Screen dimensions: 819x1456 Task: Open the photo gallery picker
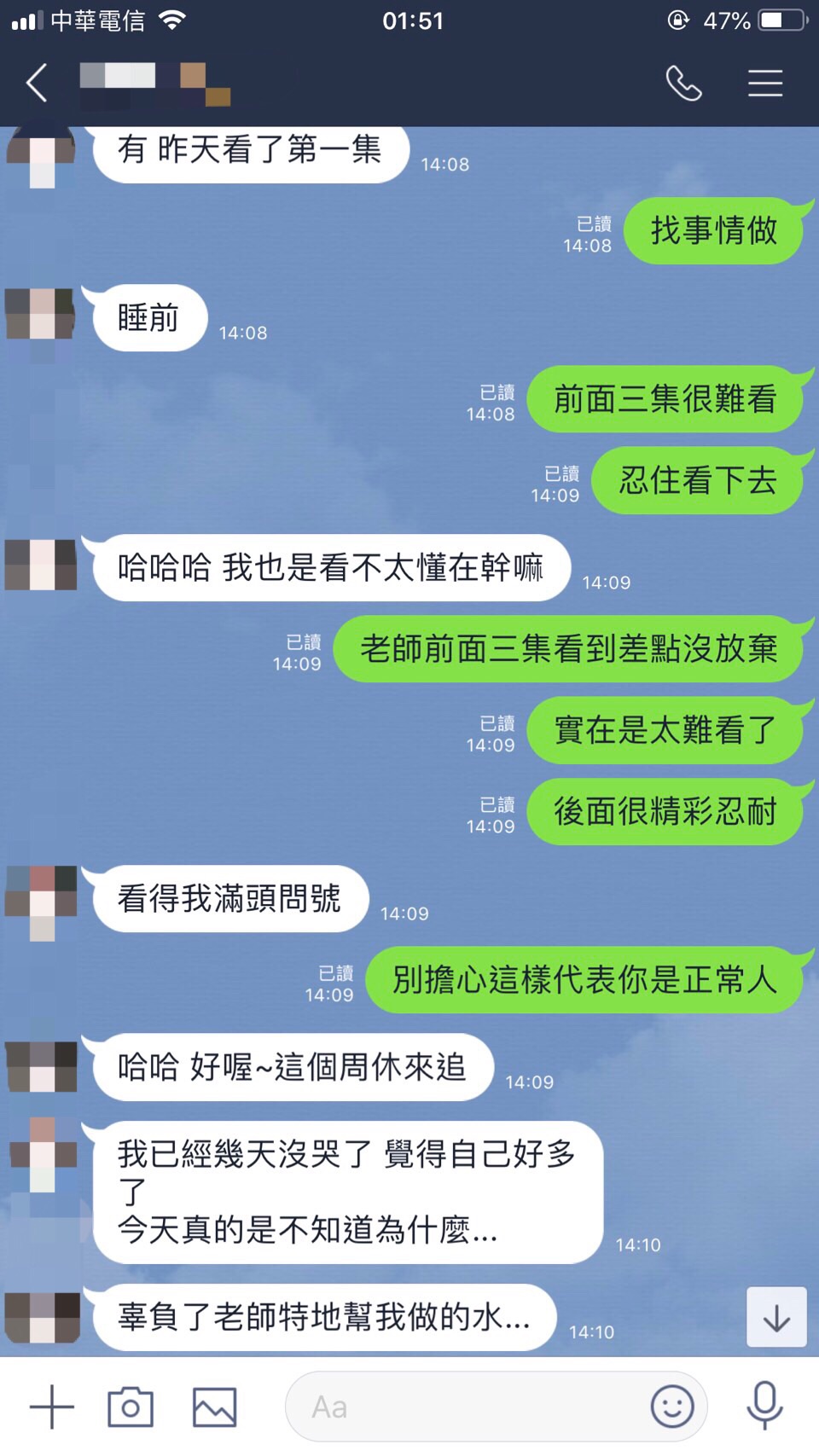tap(214, 1407)
